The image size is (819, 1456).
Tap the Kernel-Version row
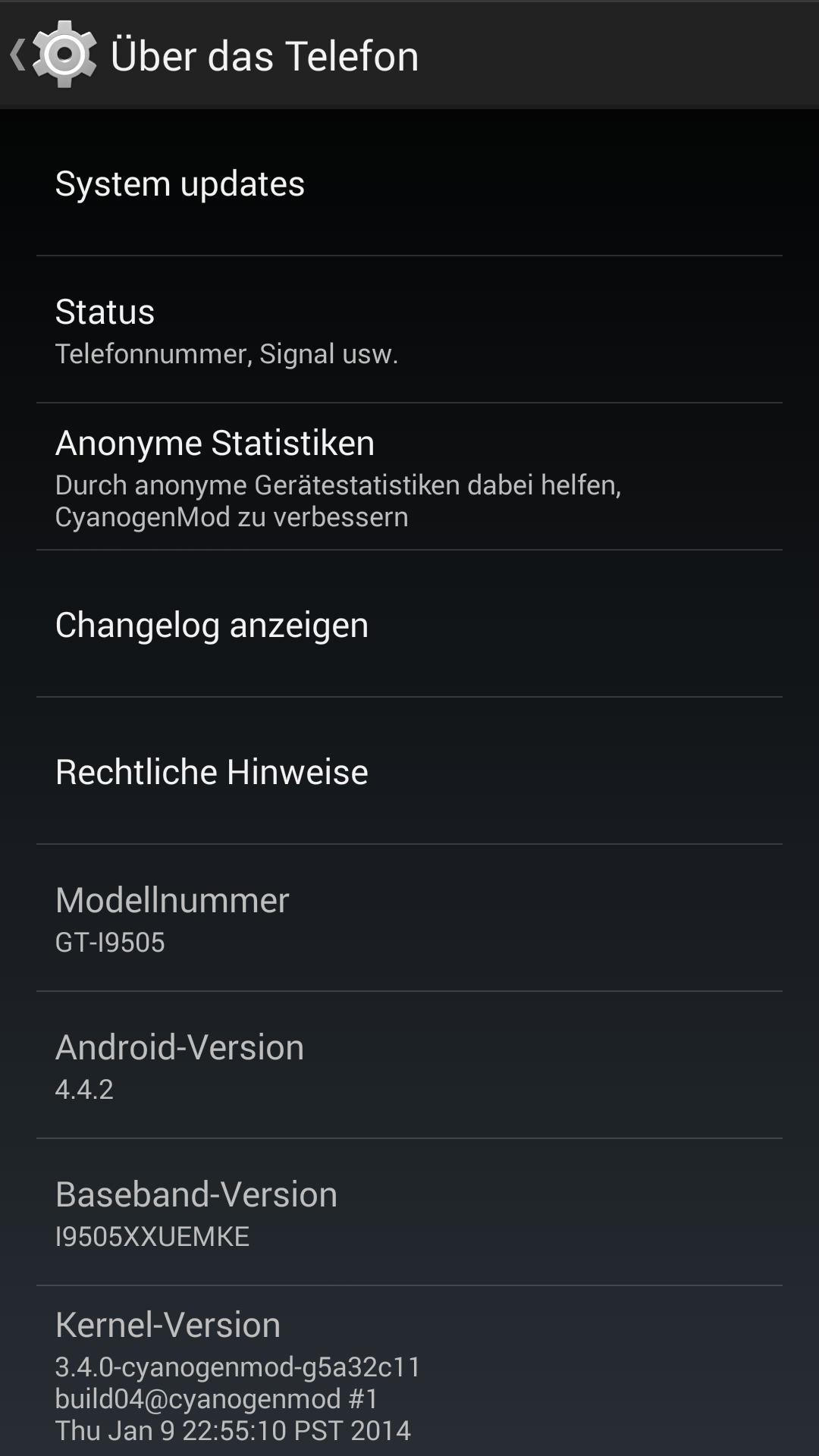pos(409,1371)
